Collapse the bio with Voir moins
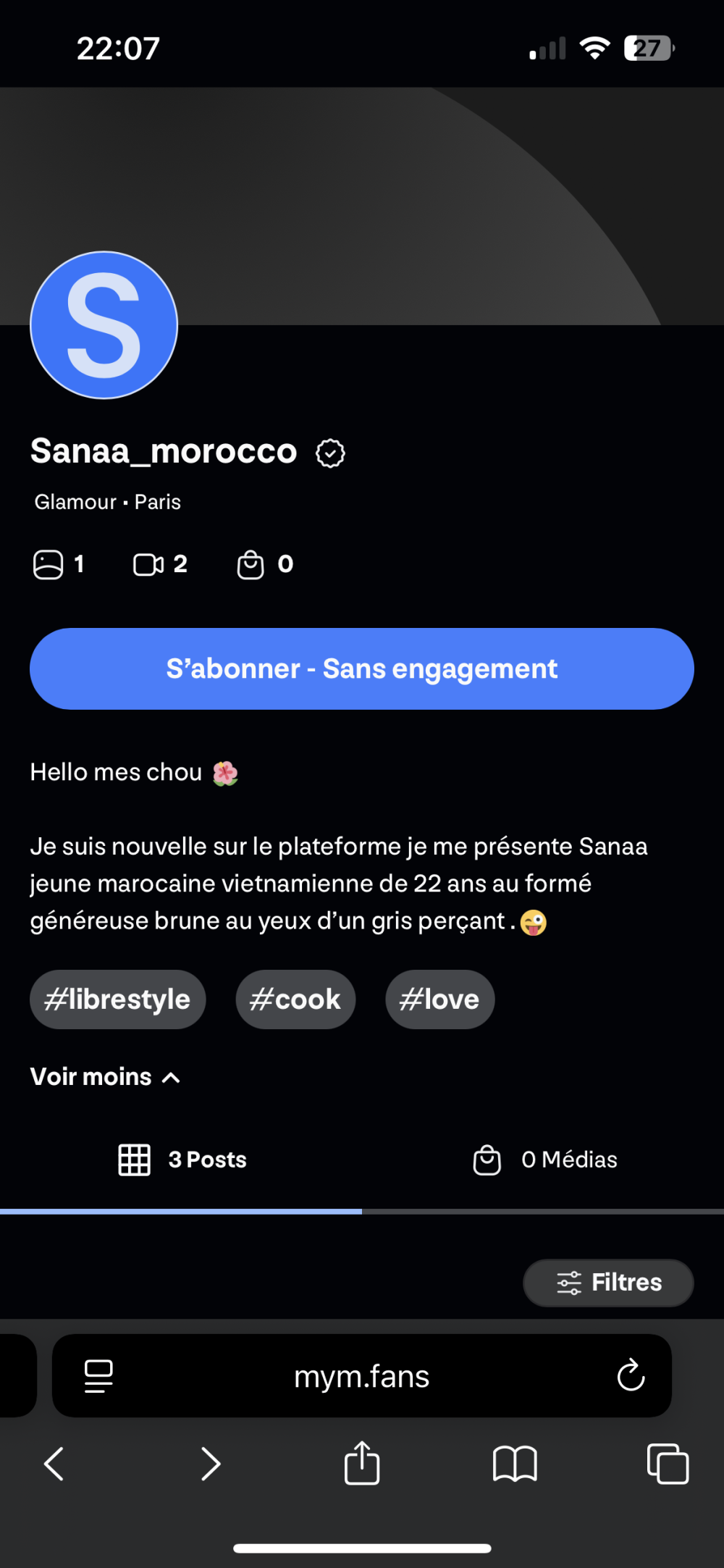 [x=105, y=1077]
